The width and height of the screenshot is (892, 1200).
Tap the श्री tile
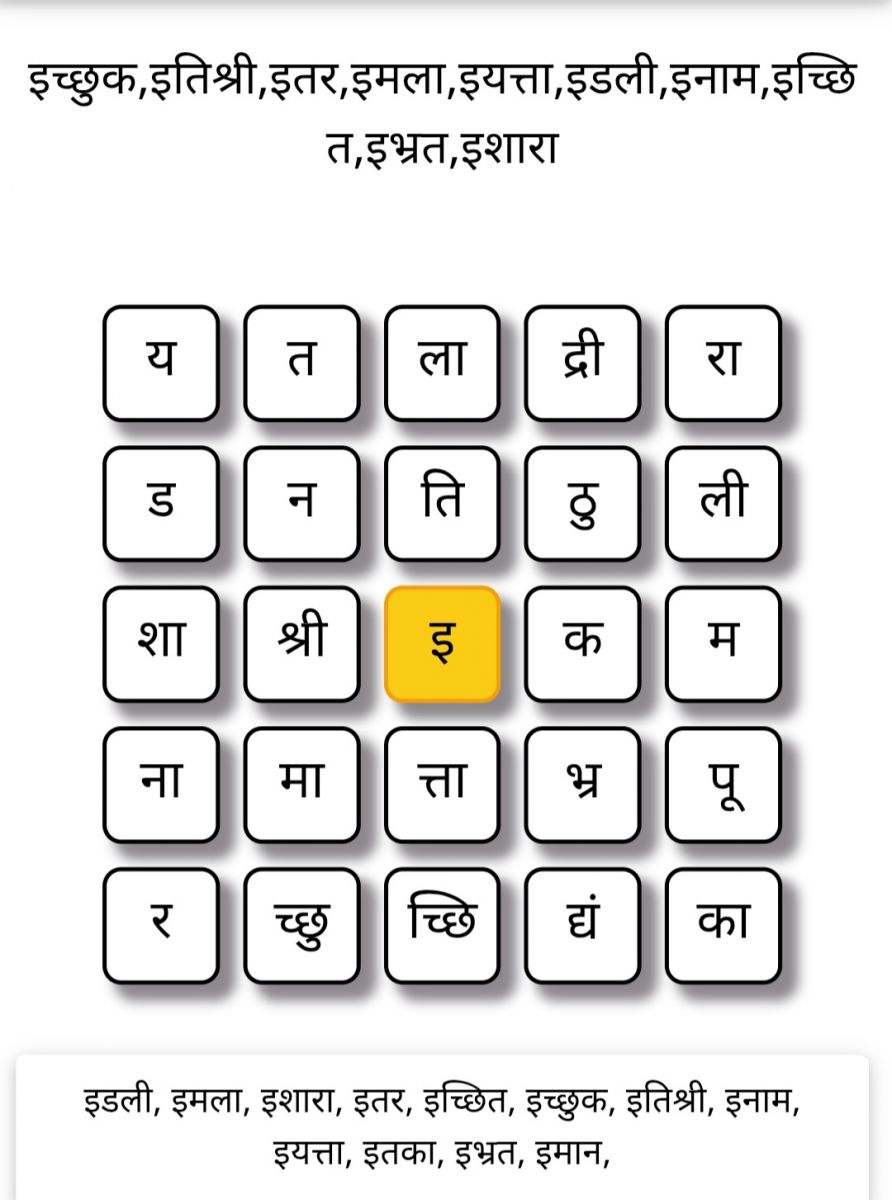(x=301, y=644)
